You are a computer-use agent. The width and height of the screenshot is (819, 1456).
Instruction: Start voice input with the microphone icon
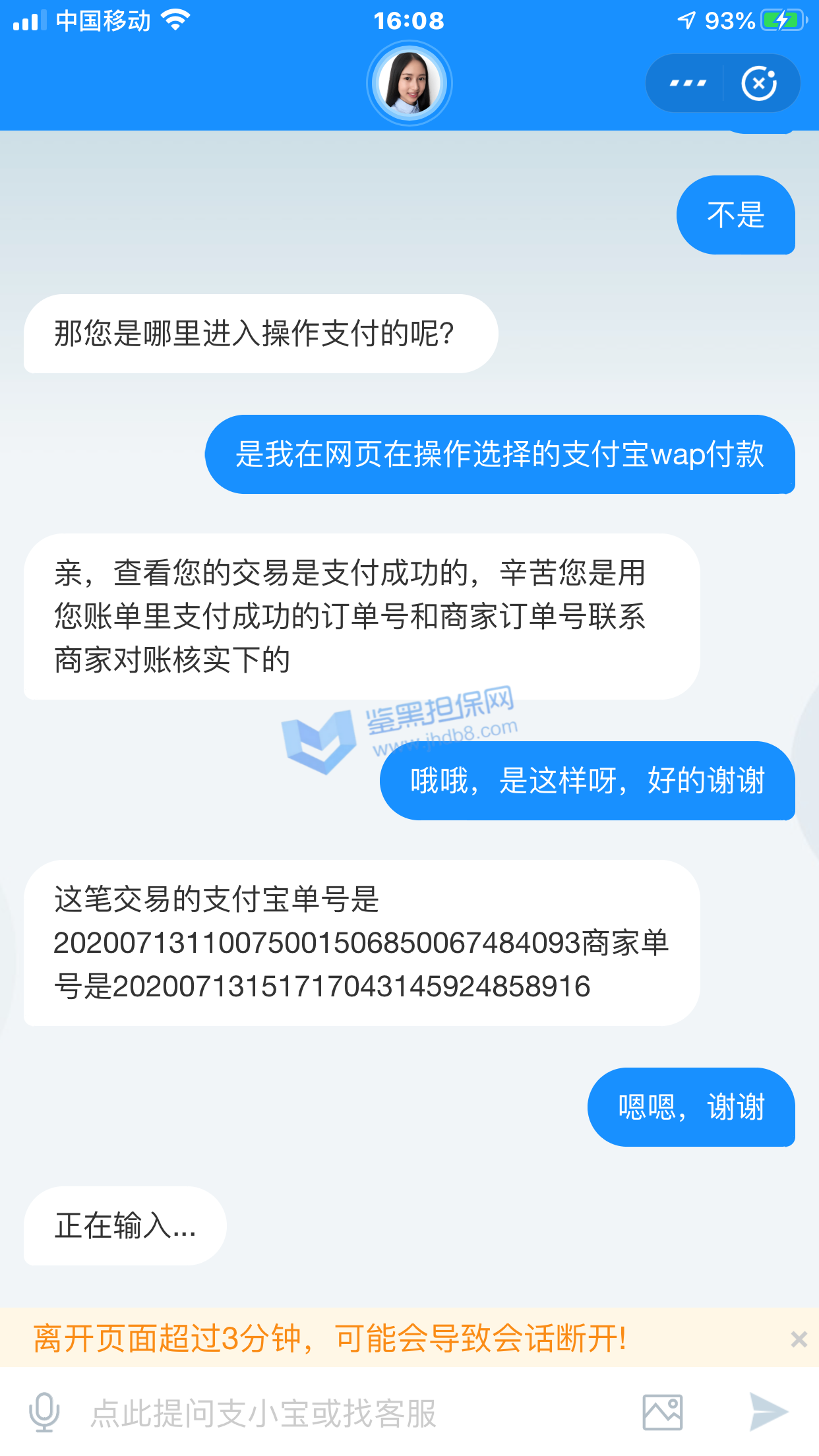(x=44, y=1412)
